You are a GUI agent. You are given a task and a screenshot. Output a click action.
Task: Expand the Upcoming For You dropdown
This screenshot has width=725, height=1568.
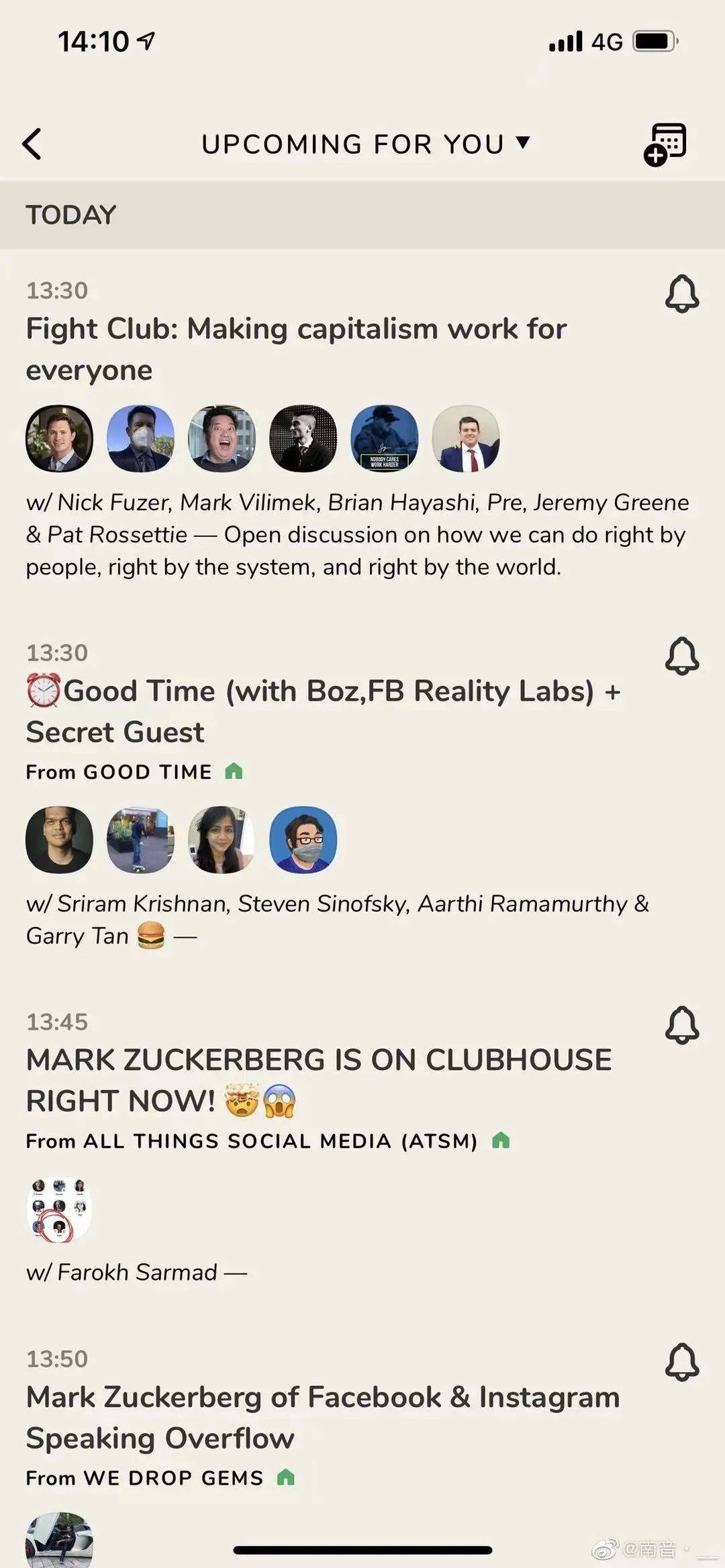[x=365, y=144]
